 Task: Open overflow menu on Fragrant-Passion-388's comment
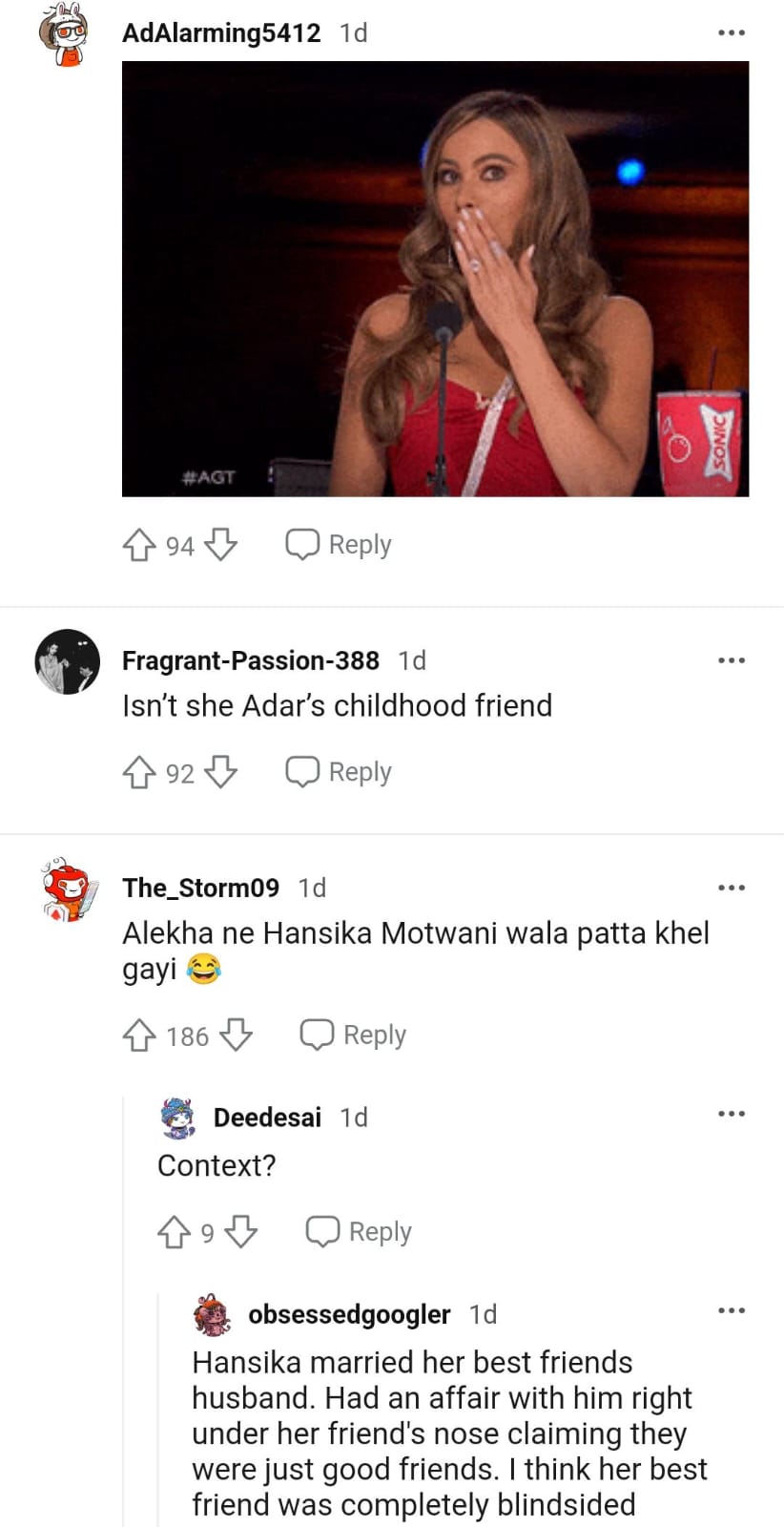click(732, 660)
